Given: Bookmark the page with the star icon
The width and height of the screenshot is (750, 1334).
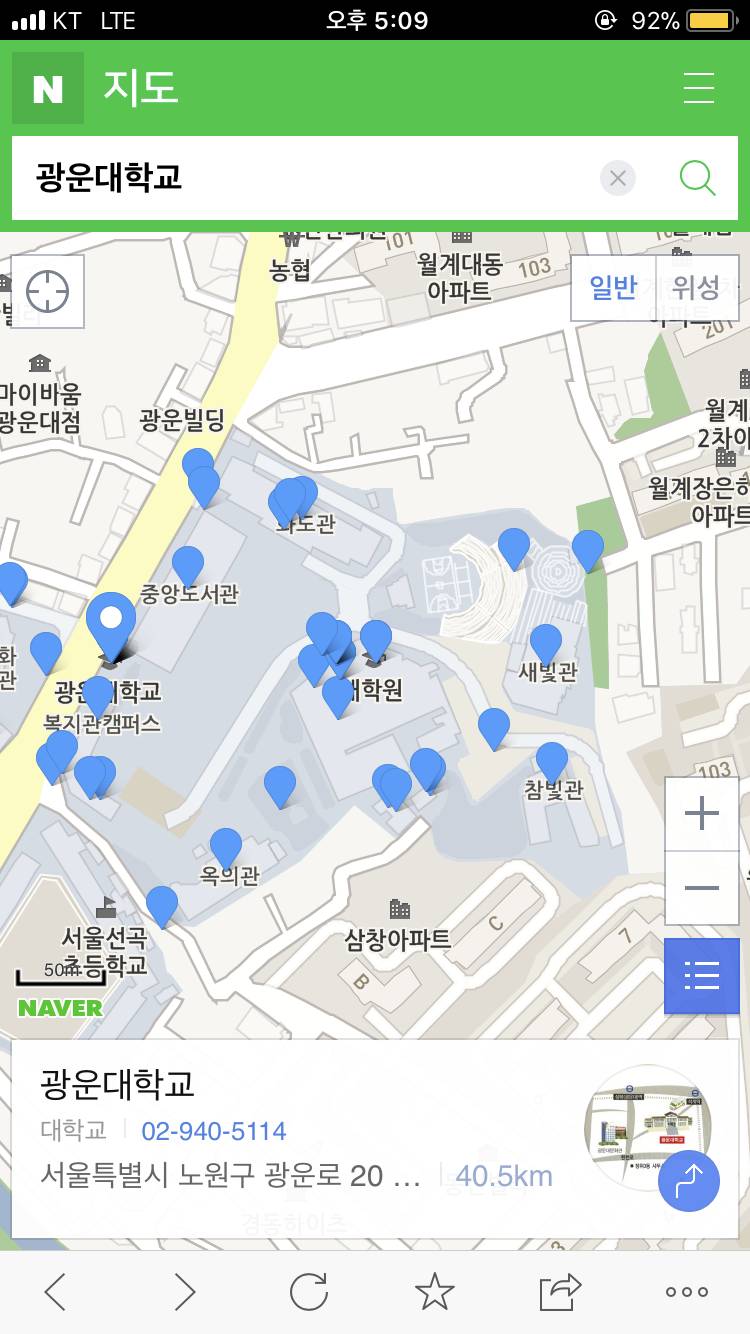Looking at the screenshot, I should point(434,1292).
